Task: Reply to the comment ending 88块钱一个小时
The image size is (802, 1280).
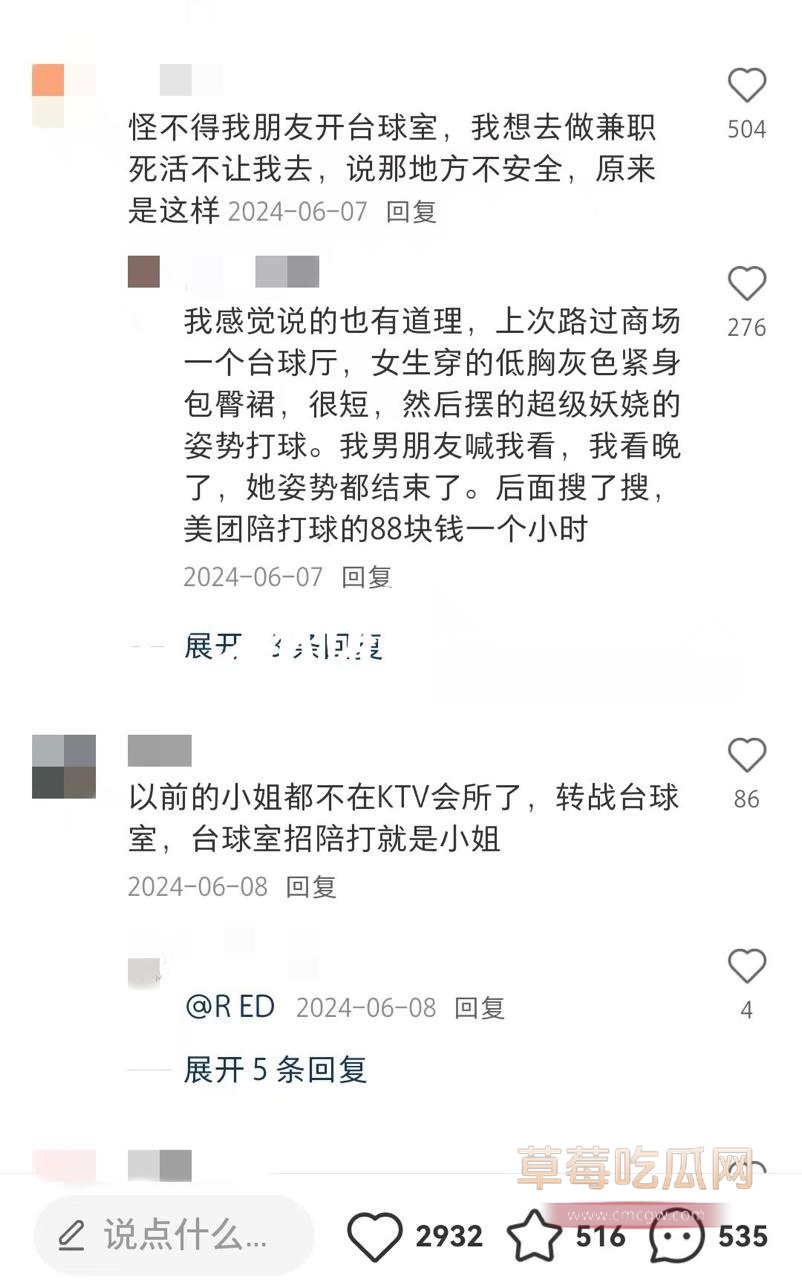Action: [366, 577]
